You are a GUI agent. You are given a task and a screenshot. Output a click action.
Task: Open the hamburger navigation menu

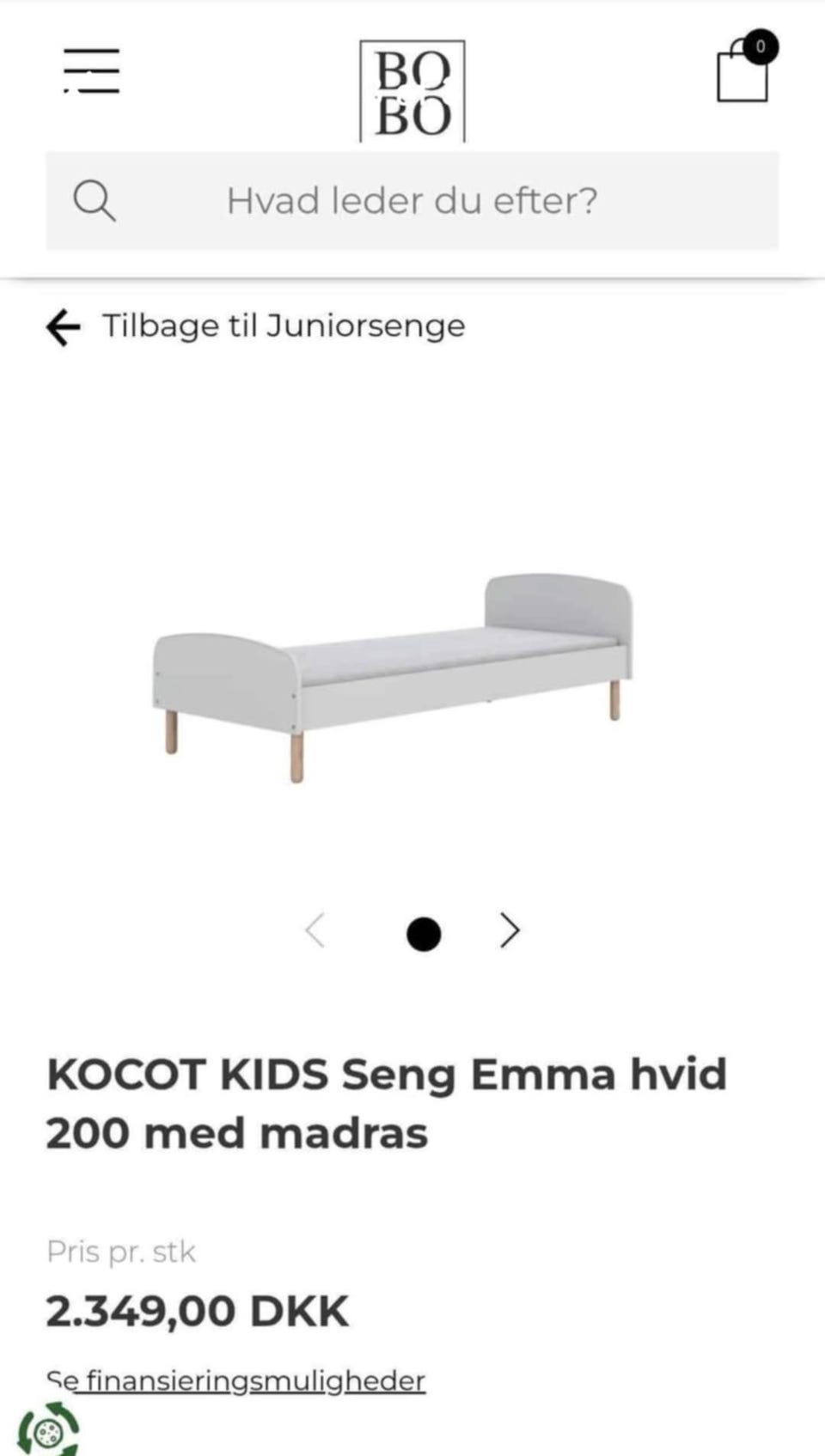tap(91, 70)
